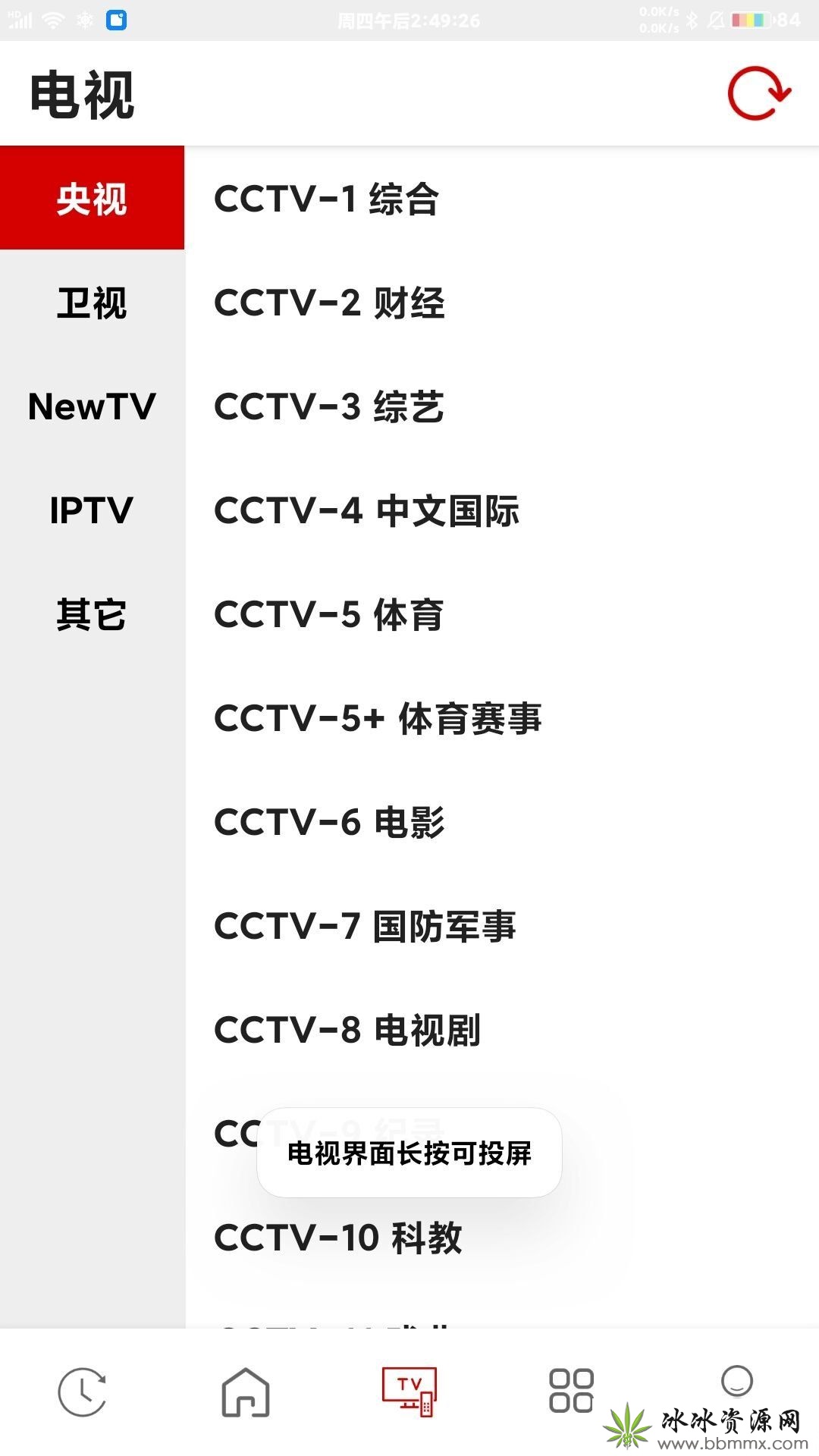Play CCTV-2 财经 channel

pyautogui.click(x=502, y=303)
